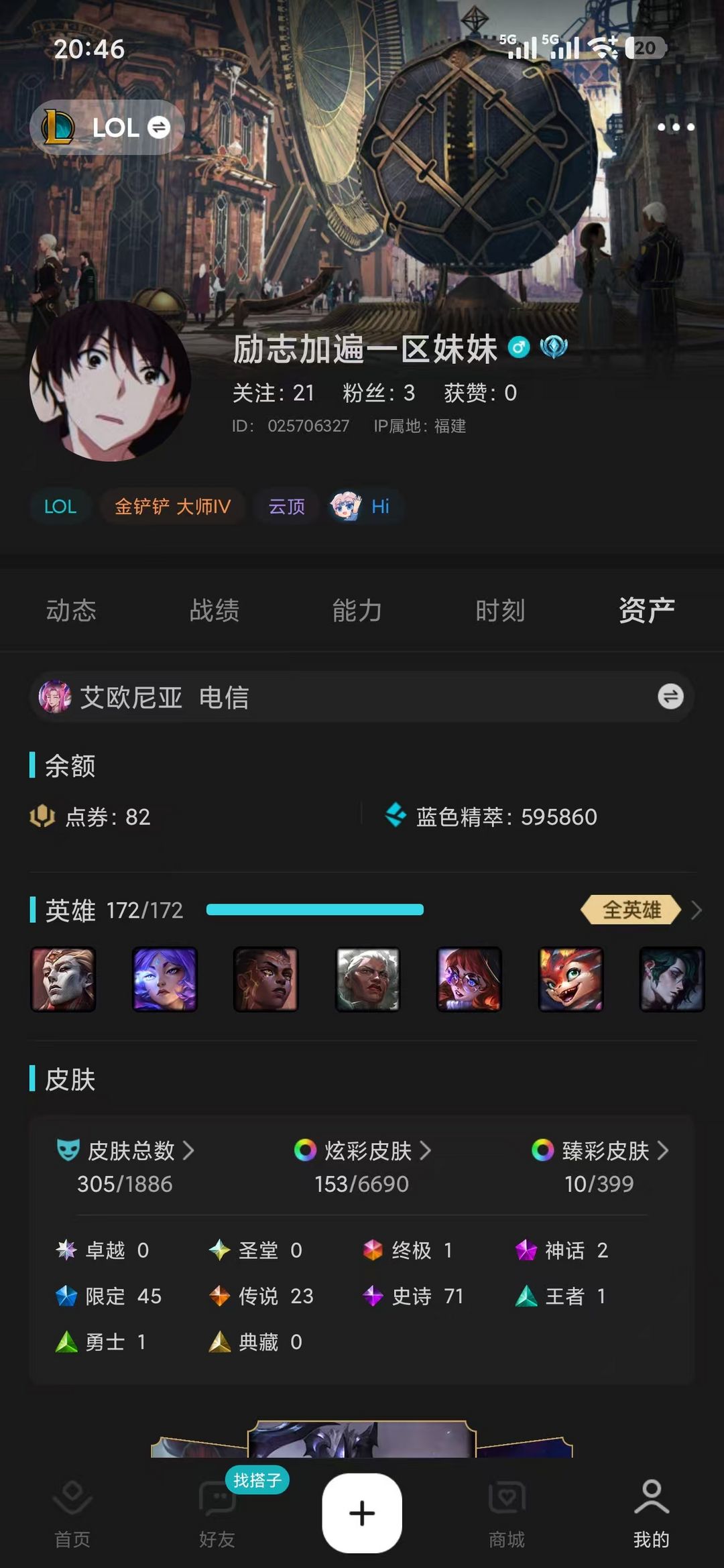Create a new post with plus button
The width and height of the screenshot is (724, 1568).
point(362,1513)
